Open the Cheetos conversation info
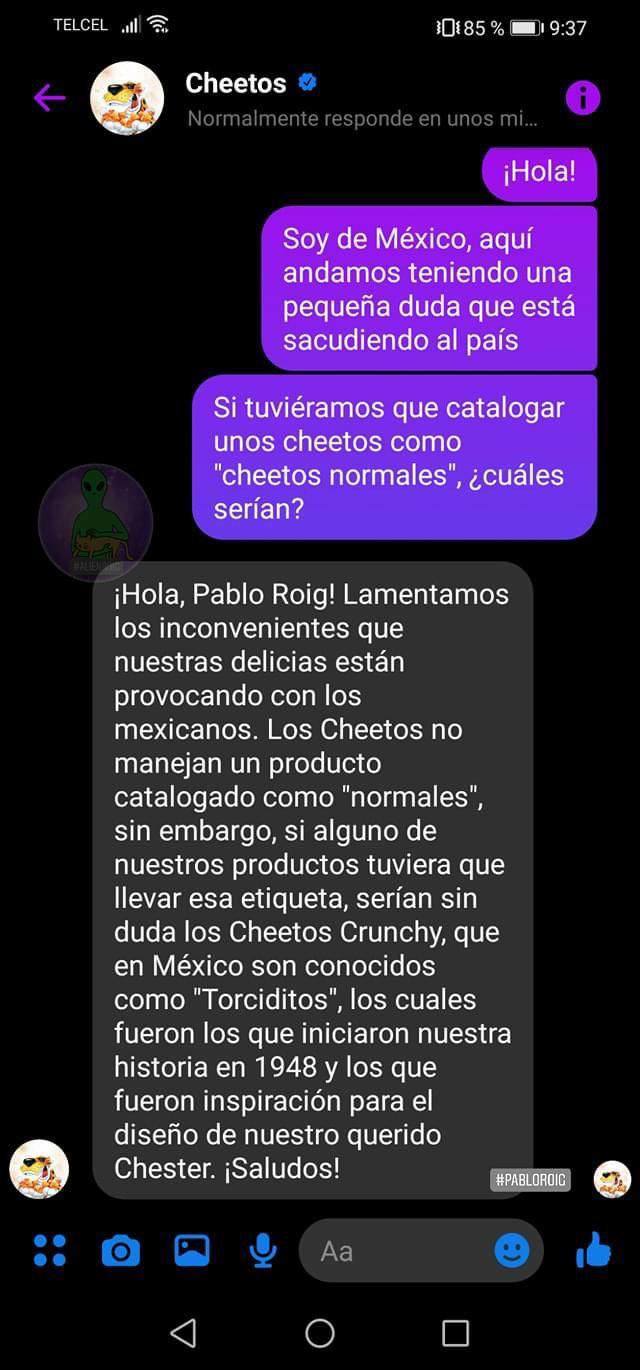Image resolution: width=640 pixels, height=1370 pixels. (583, 98)
